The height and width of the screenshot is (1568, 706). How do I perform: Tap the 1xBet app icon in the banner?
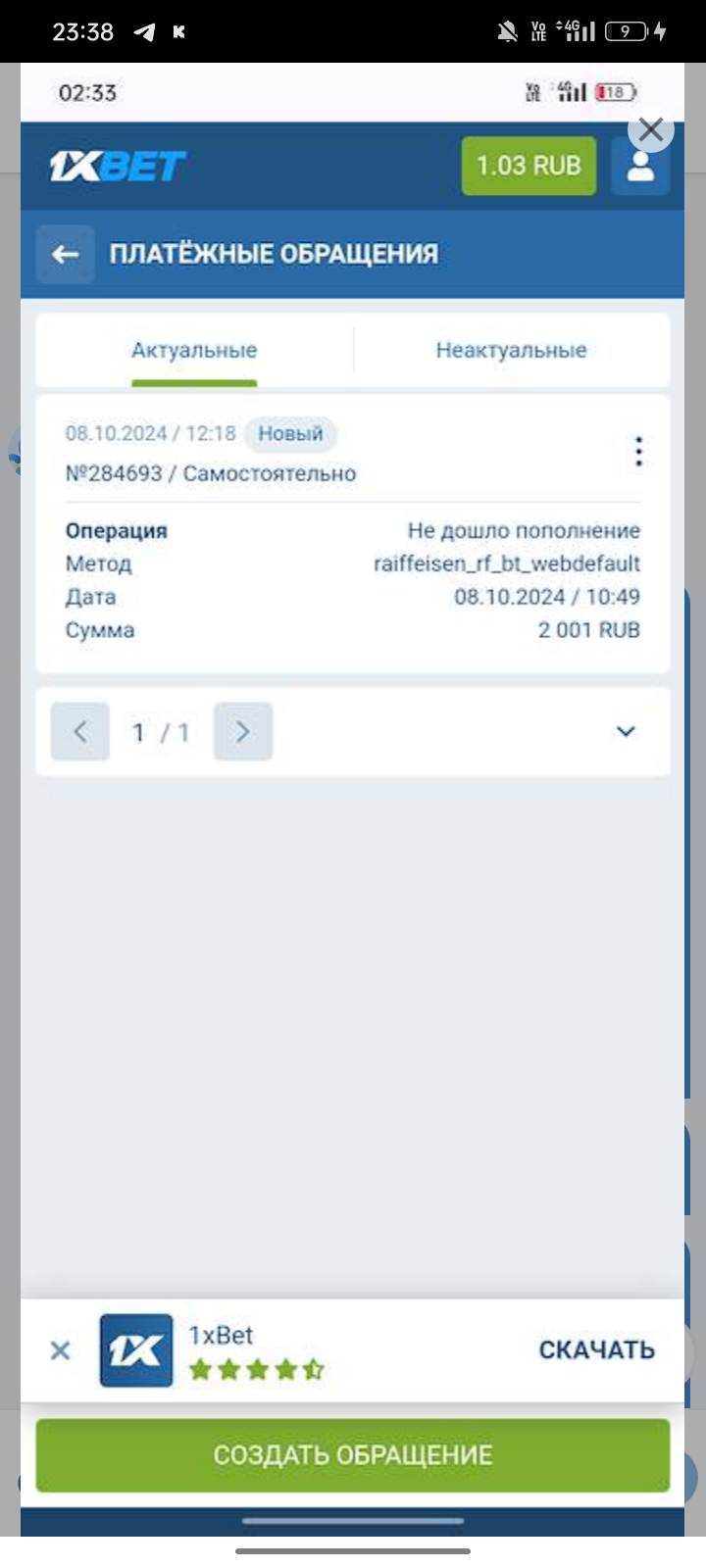(136, 1350)
